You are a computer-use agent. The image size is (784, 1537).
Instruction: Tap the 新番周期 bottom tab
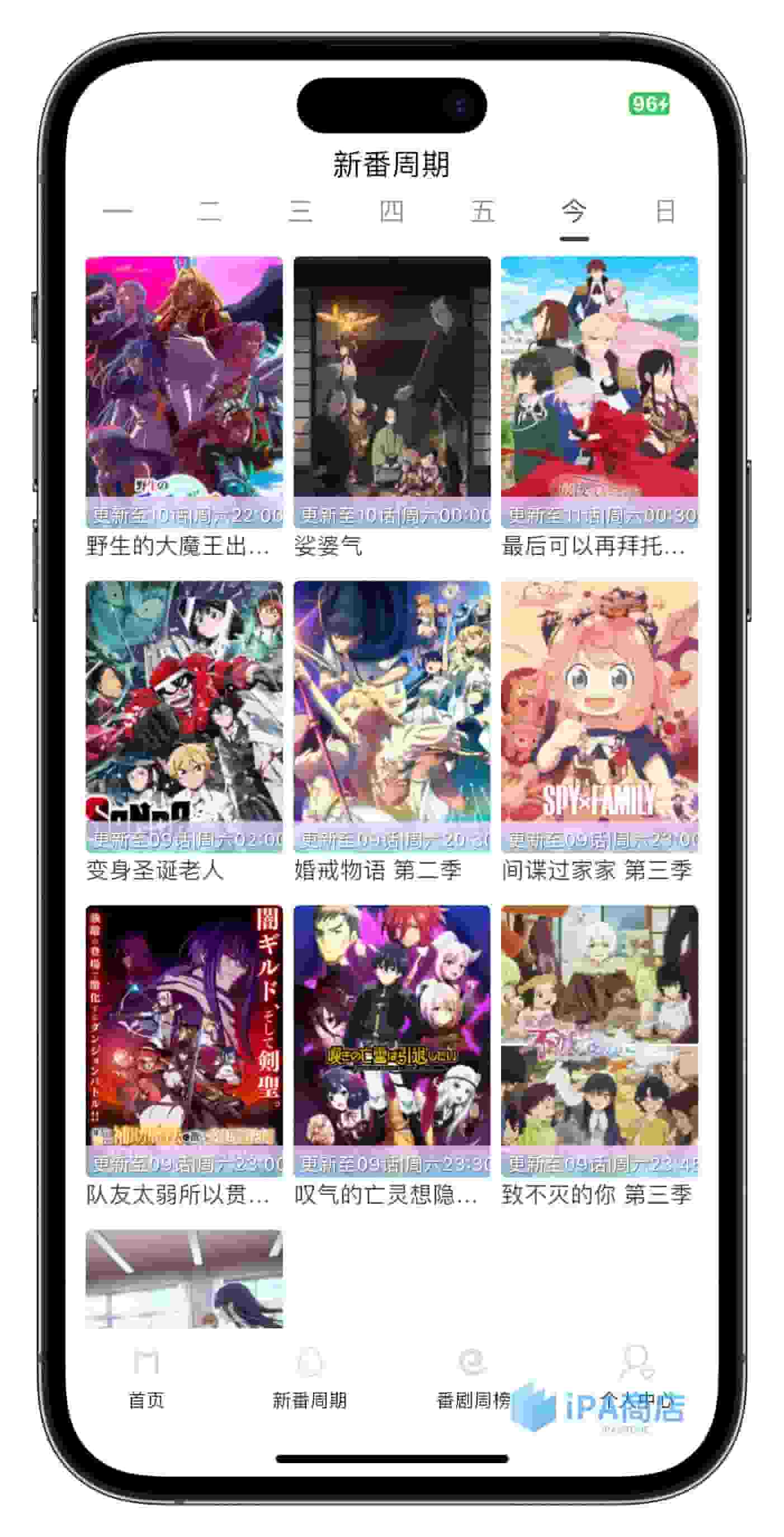(x=309, y=1378)
